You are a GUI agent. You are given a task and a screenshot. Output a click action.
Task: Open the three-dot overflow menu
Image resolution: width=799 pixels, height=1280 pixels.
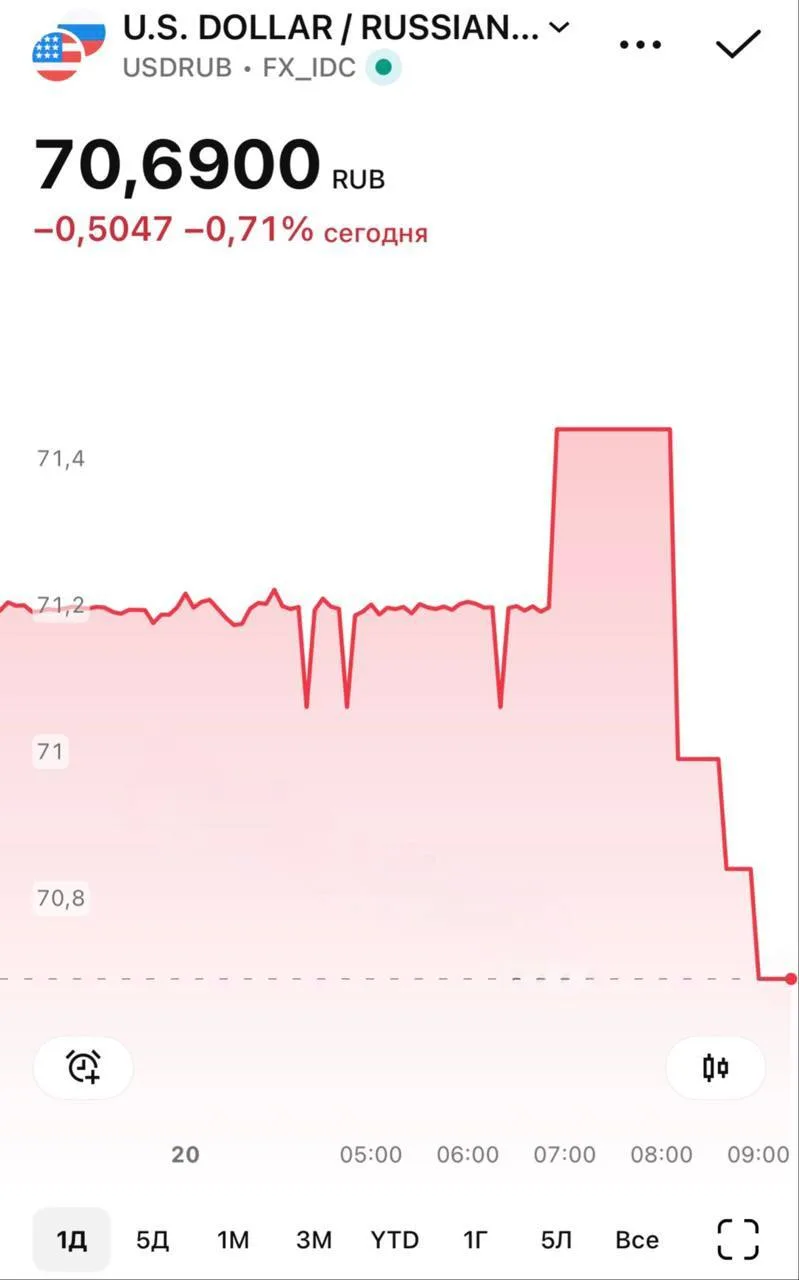coord(641,45)
